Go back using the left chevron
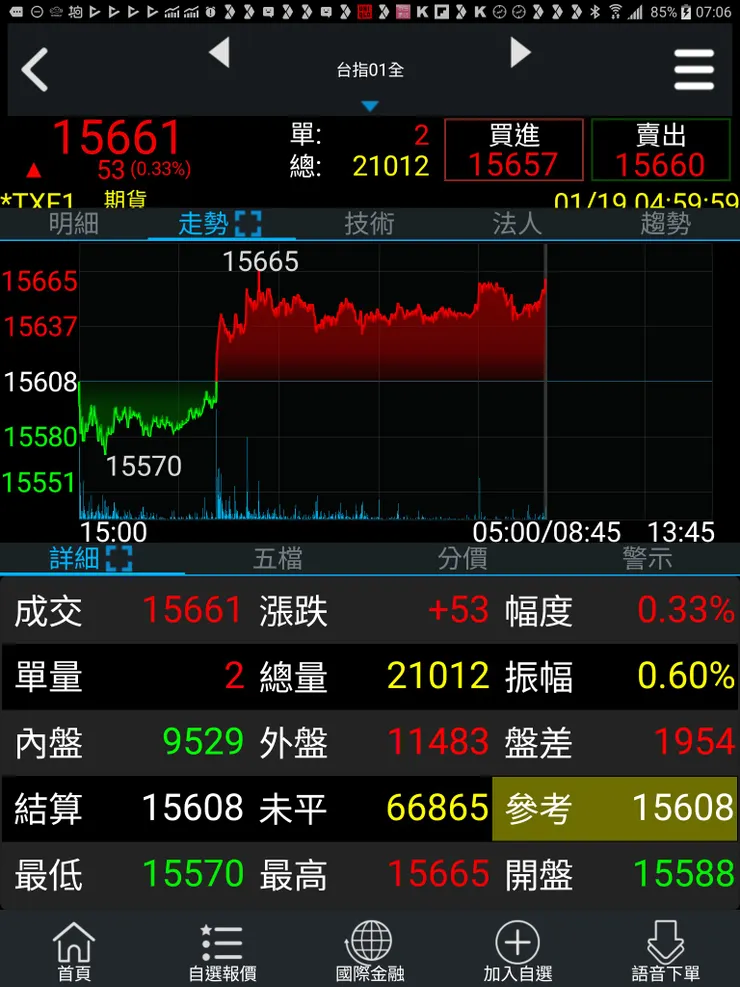 (35, 70)
